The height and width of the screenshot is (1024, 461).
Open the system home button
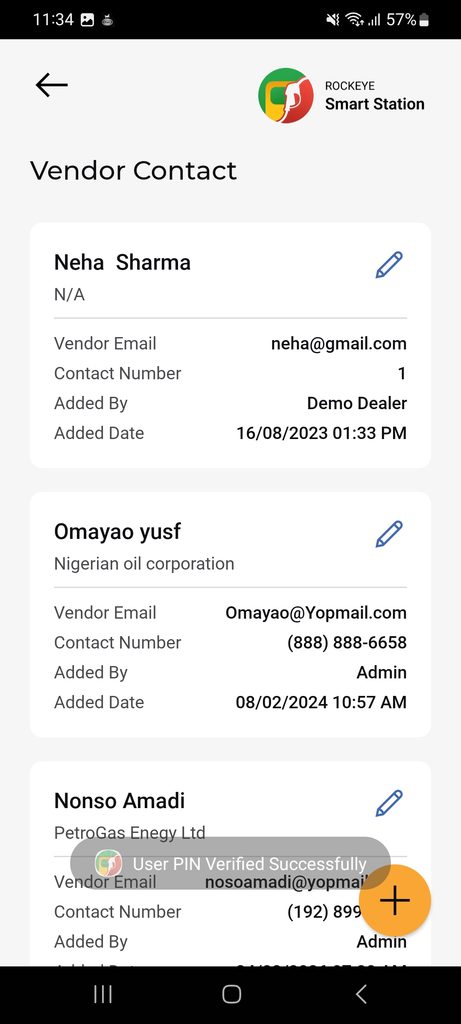(x=231, y=994)
